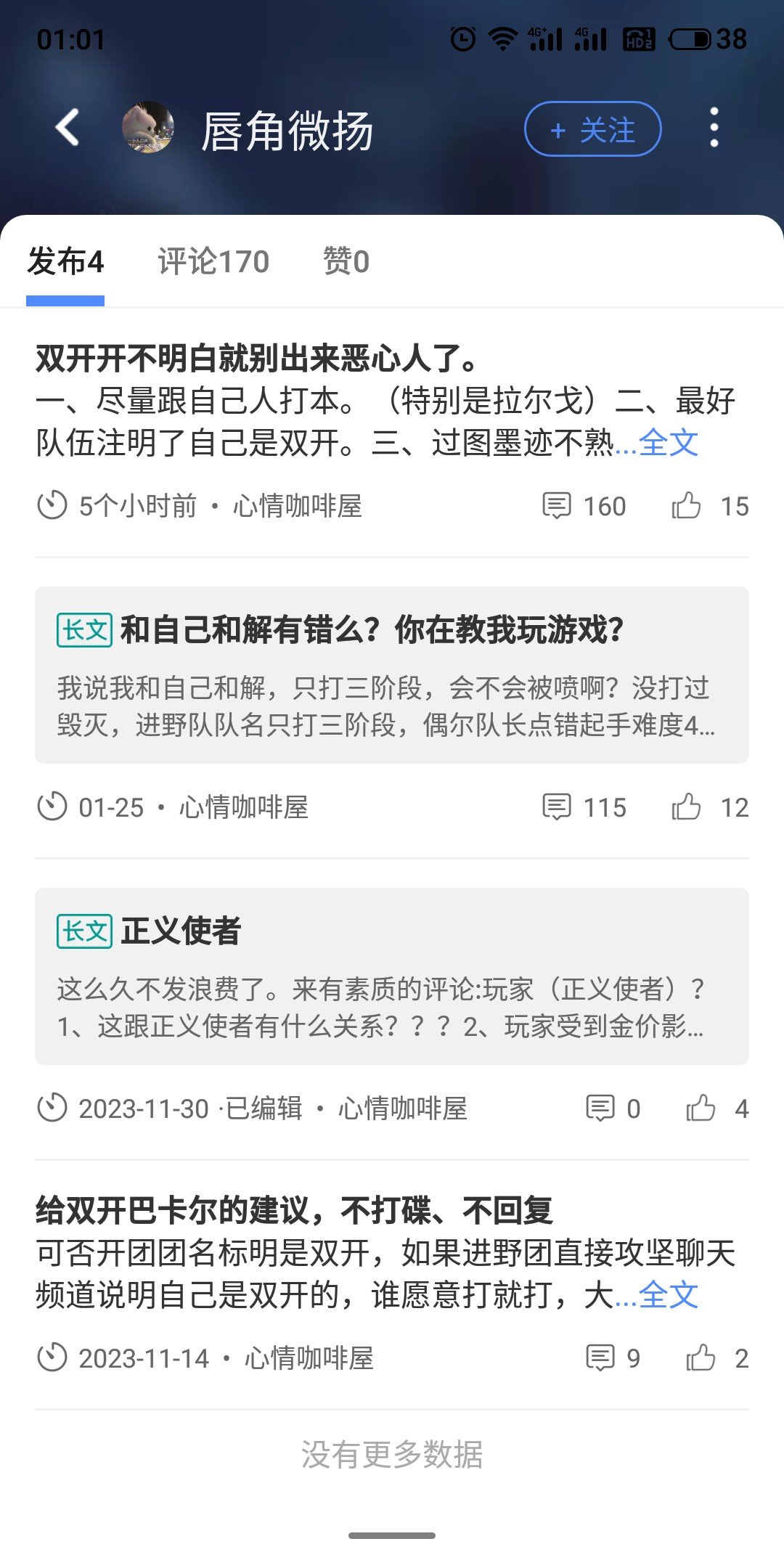Viewport: 784px width, 1568px height.
Task: Go back using the top-left arrow
Action: tap(68, 128)
